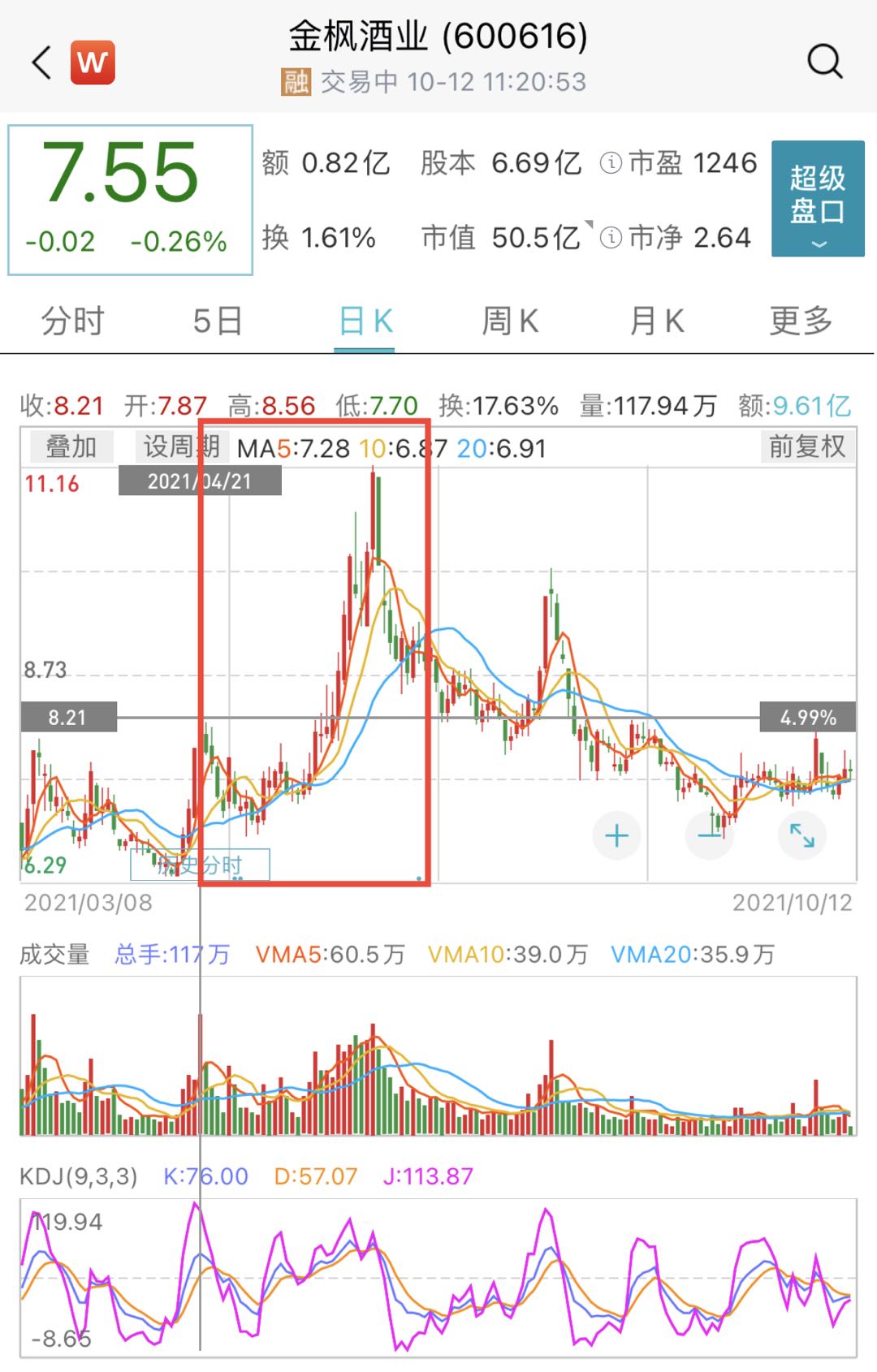Zoom in the K-line chart with plus
The height and width of the screenshot is (1372, 877).
coord(616,835)
